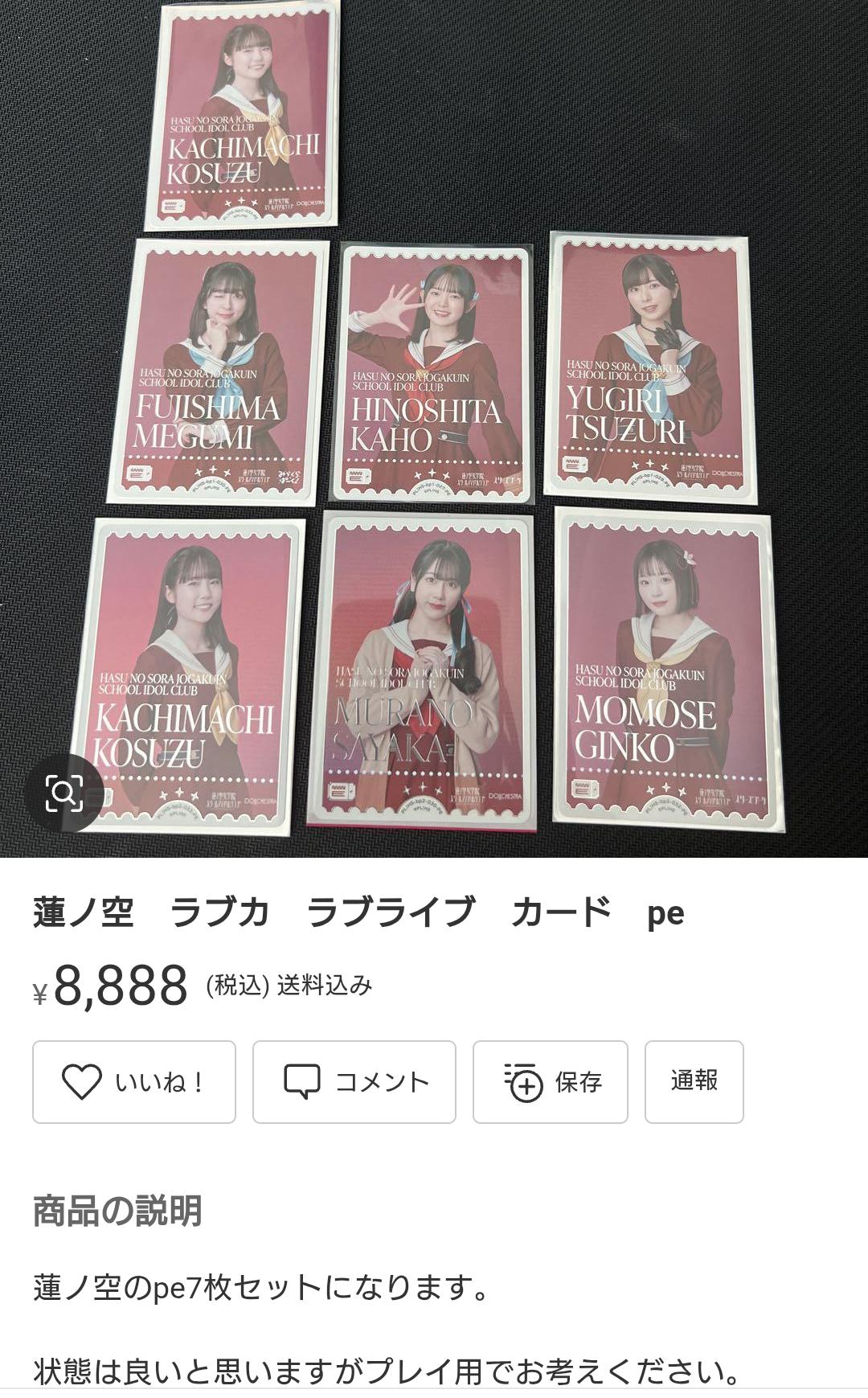Open the product photo full screen
Screen dimensions: 868x1398
(434, 402)
